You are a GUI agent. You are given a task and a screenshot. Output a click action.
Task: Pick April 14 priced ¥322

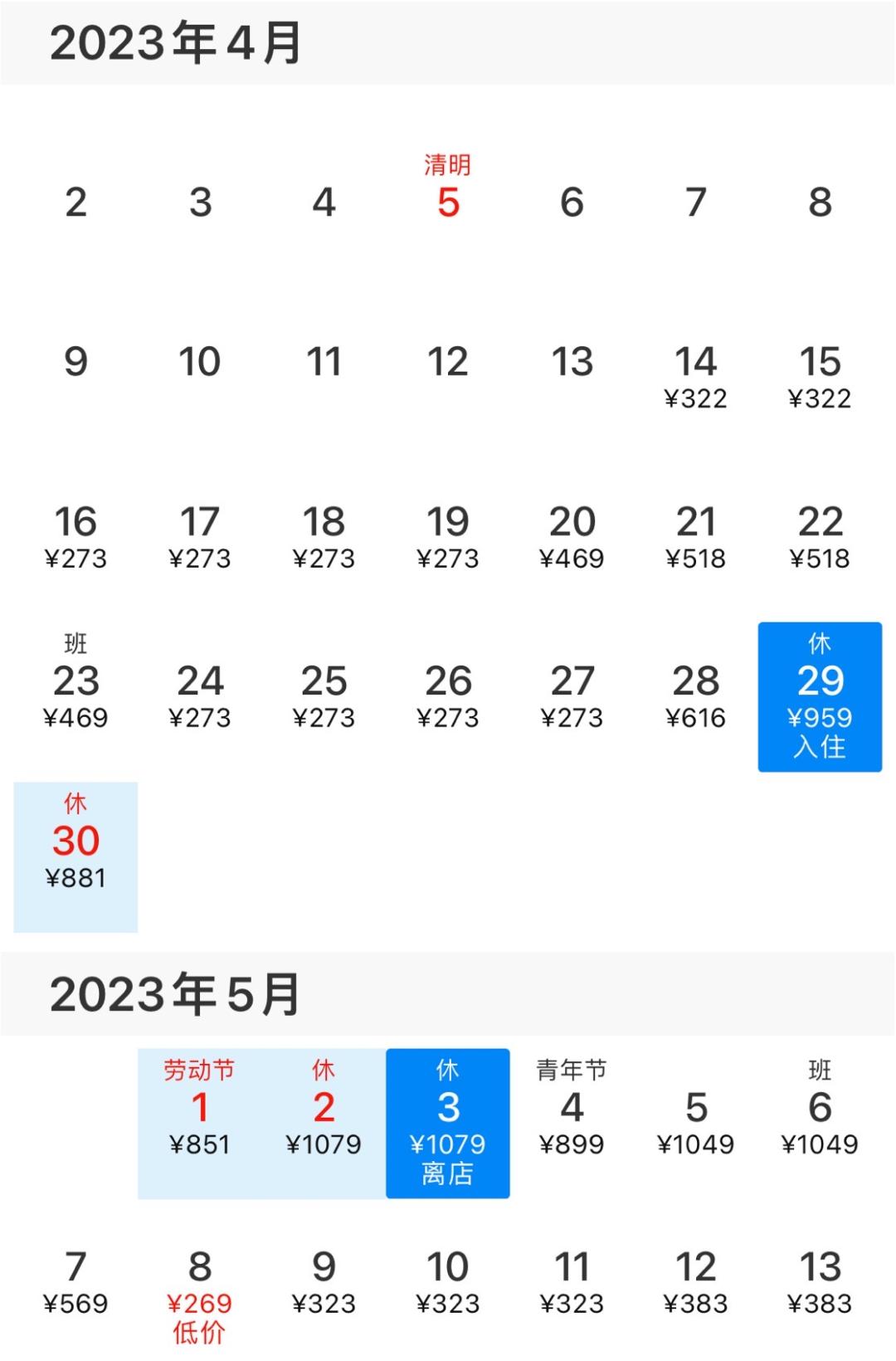click(695, 376)
